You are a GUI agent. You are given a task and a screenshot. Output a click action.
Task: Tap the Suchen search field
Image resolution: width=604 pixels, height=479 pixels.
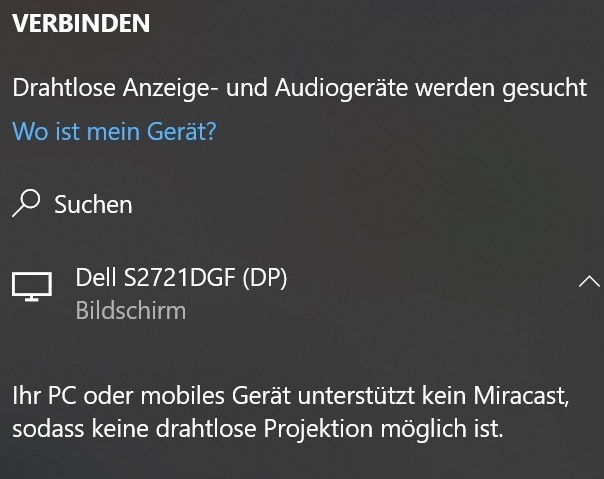93,205
